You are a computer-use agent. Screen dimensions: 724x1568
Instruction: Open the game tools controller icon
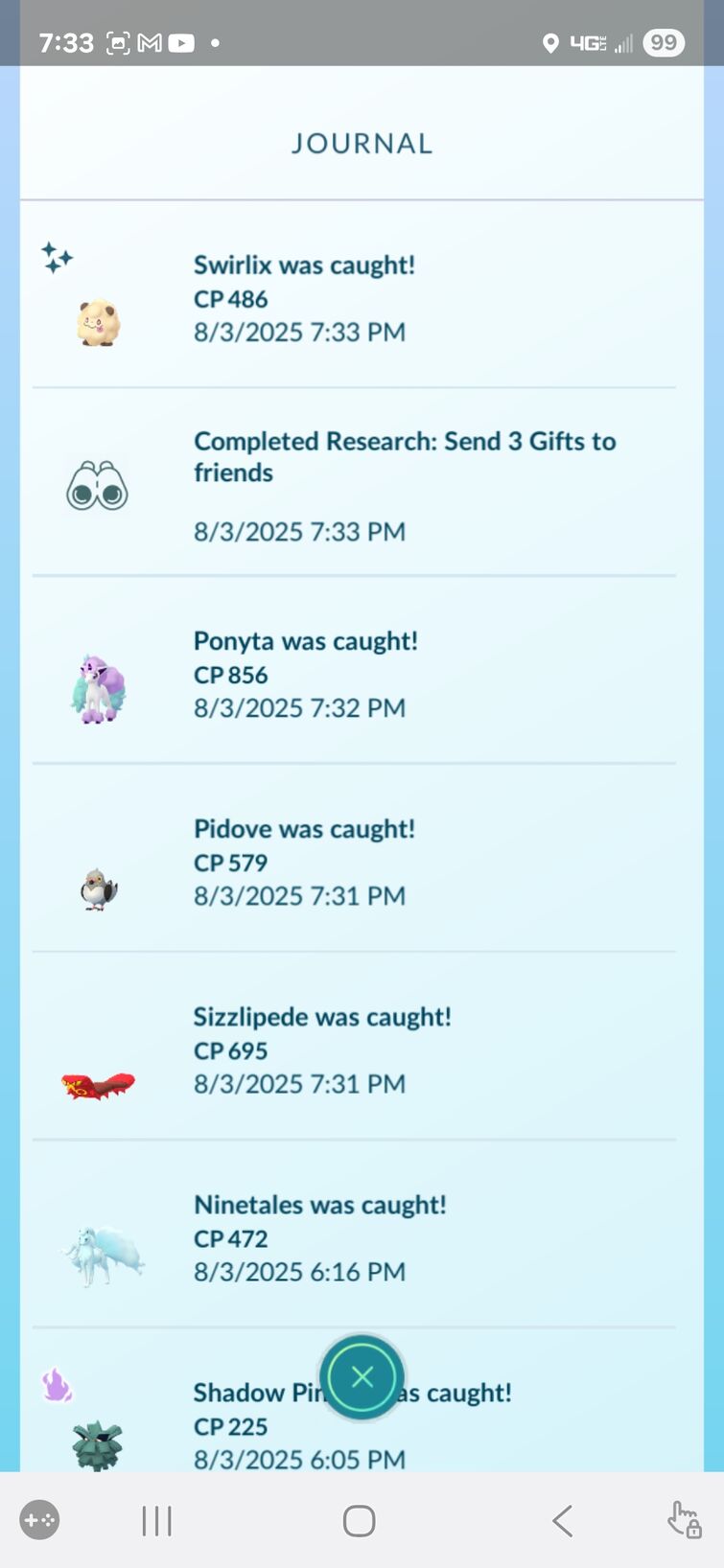39,1520
